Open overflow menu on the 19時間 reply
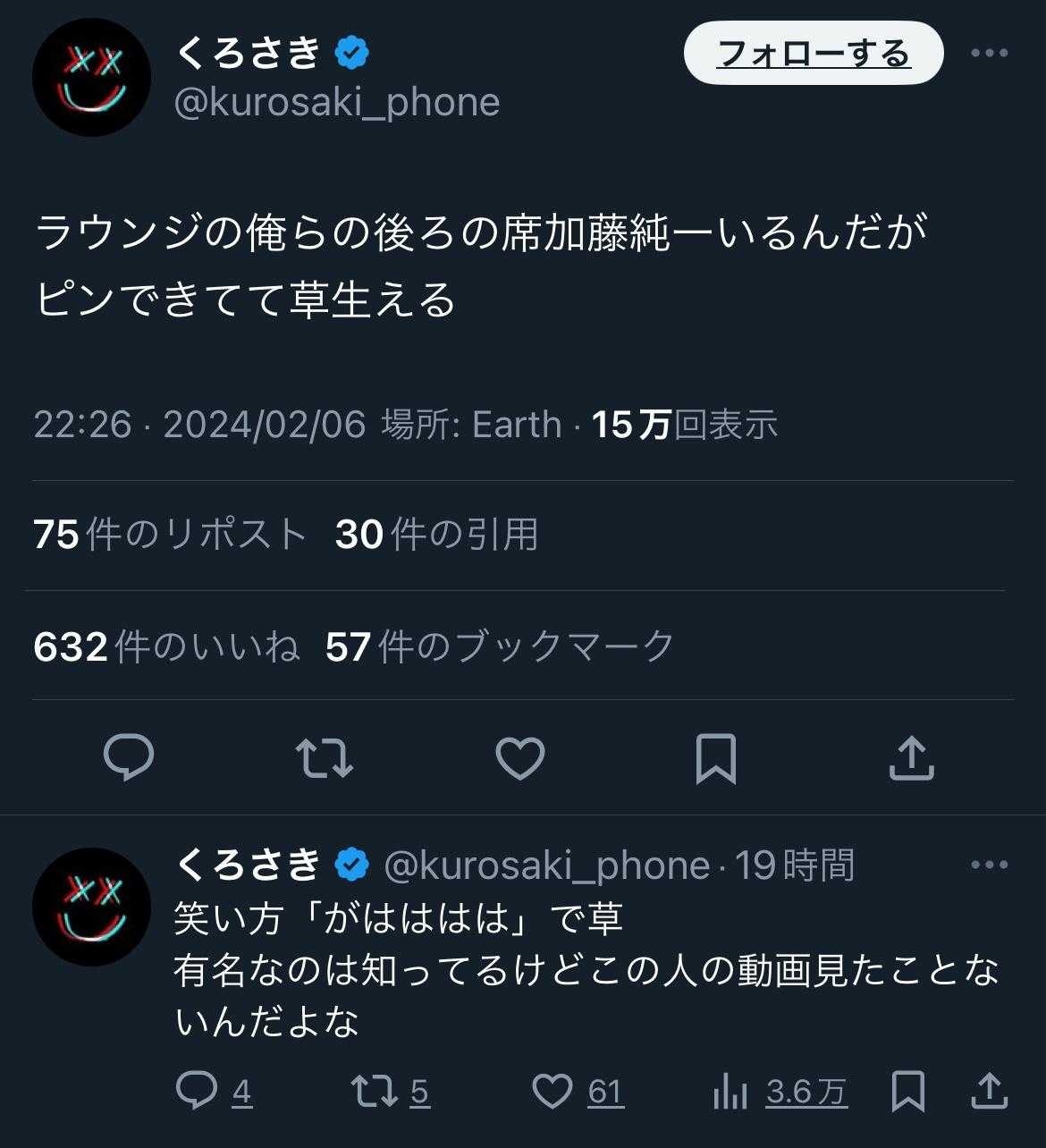The image size is (1046, 1148). tap(989, 865)
